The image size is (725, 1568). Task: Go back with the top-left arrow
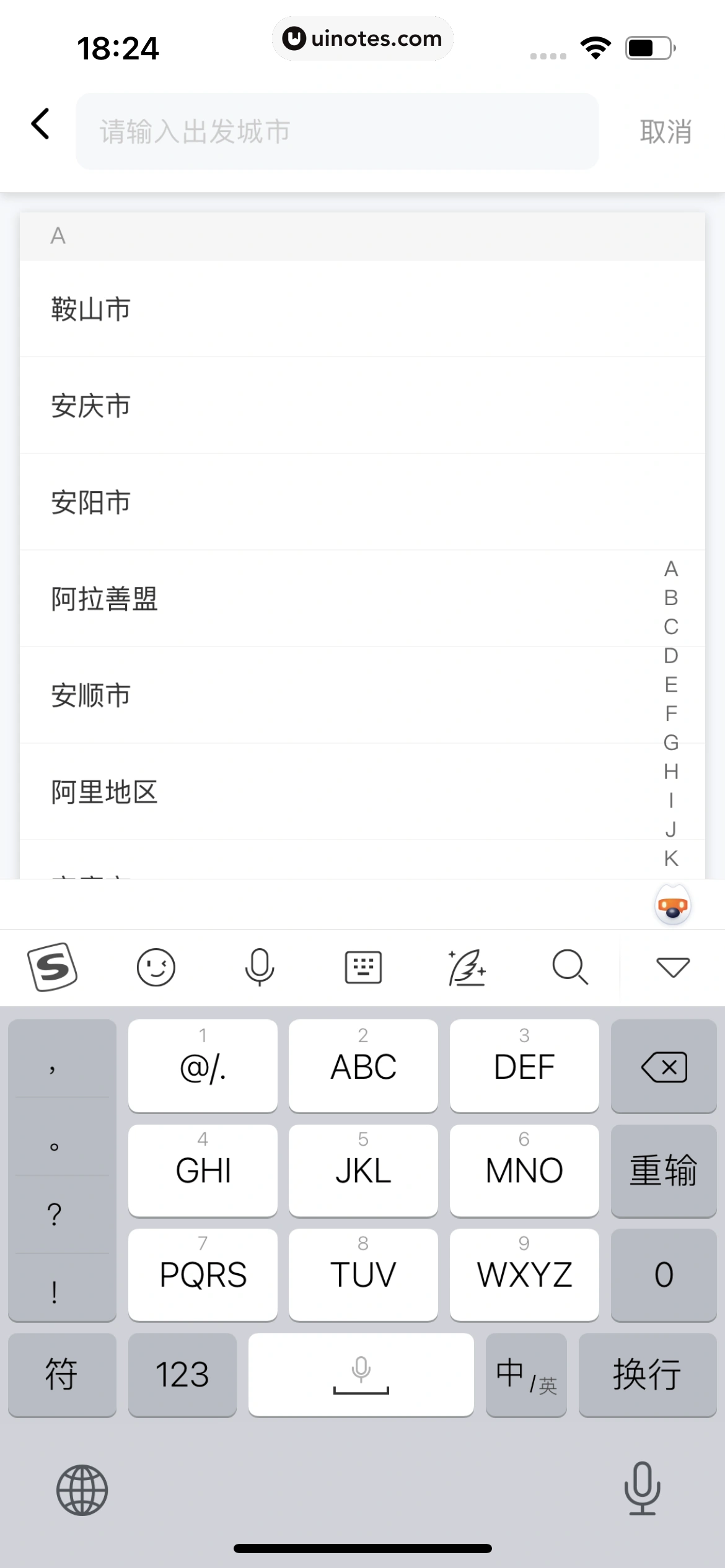point(41,124)
